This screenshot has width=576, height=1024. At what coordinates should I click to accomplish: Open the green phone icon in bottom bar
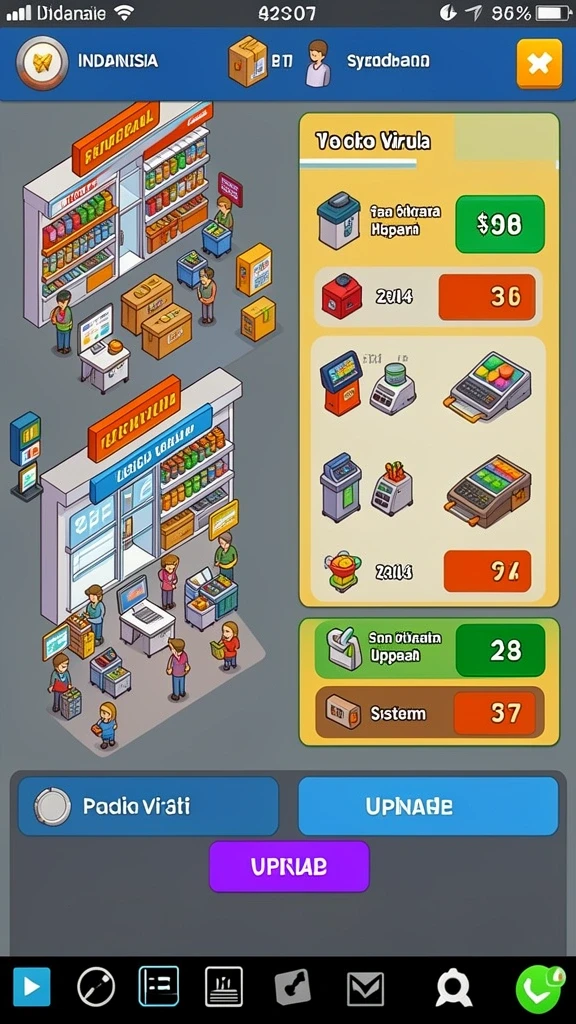(x=539, y=989)
